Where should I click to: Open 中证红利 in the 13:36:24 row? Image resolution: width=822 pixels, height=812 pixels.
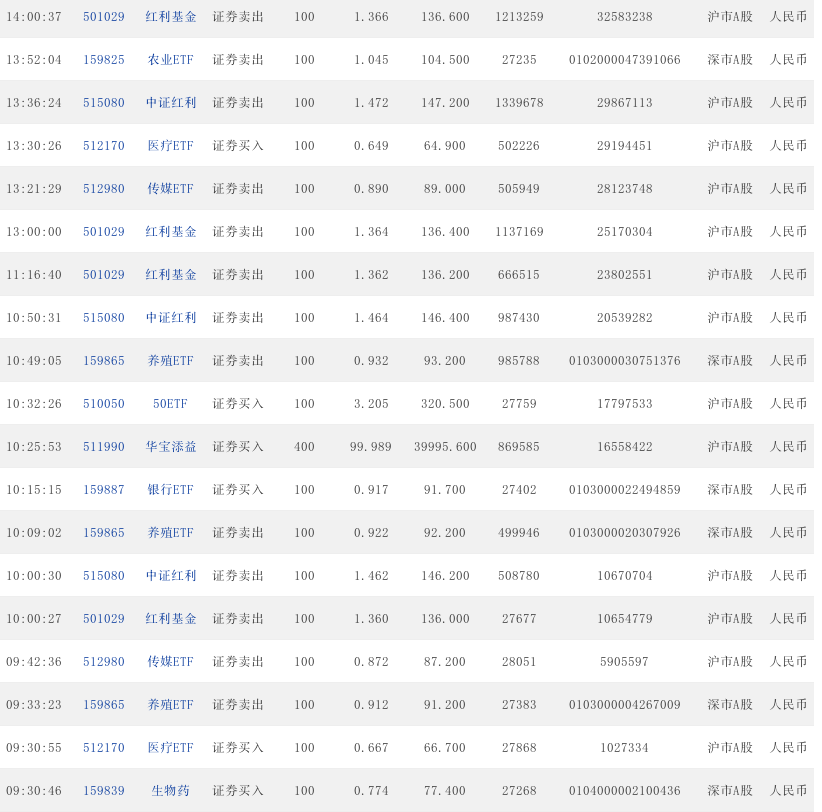coord(171,103)
